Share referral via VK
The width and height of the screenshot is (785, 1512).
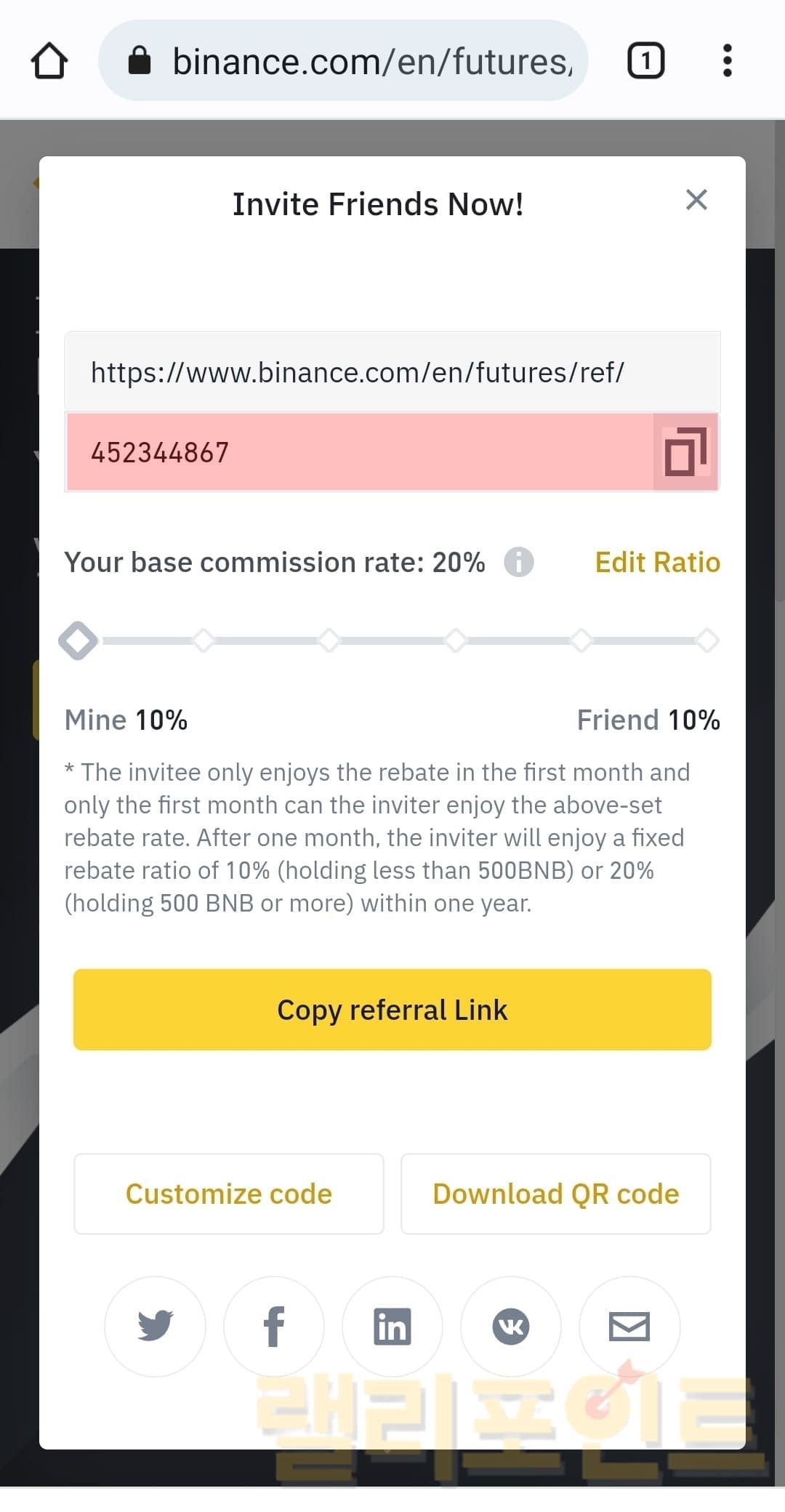(511, 1327)
